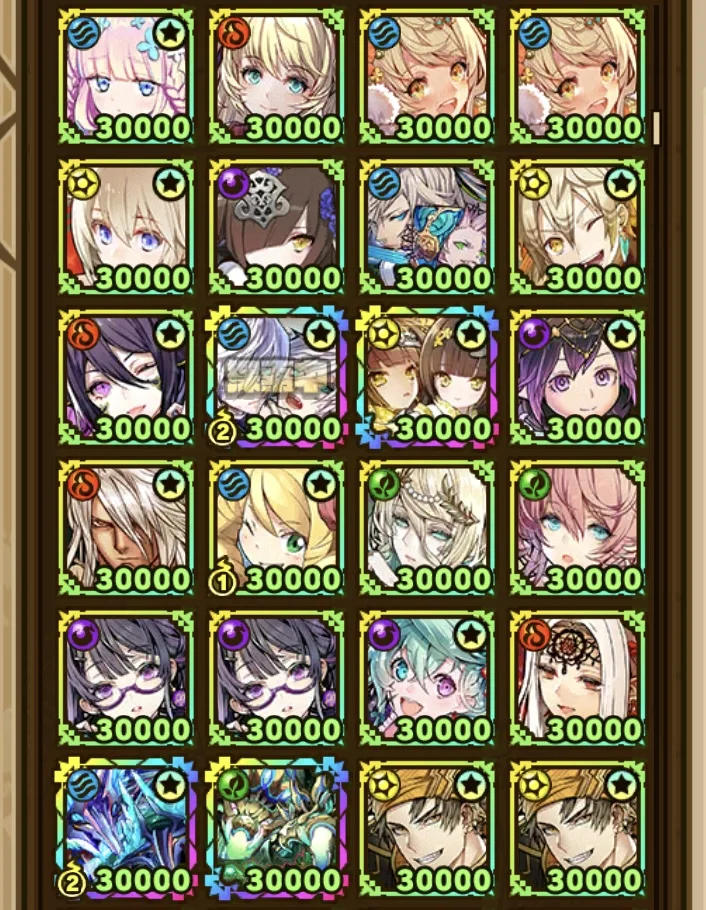Screen dimensions: 706x910
Task: Tap the purple-haired girl wearing a tiara
Action: coord(577,378)
